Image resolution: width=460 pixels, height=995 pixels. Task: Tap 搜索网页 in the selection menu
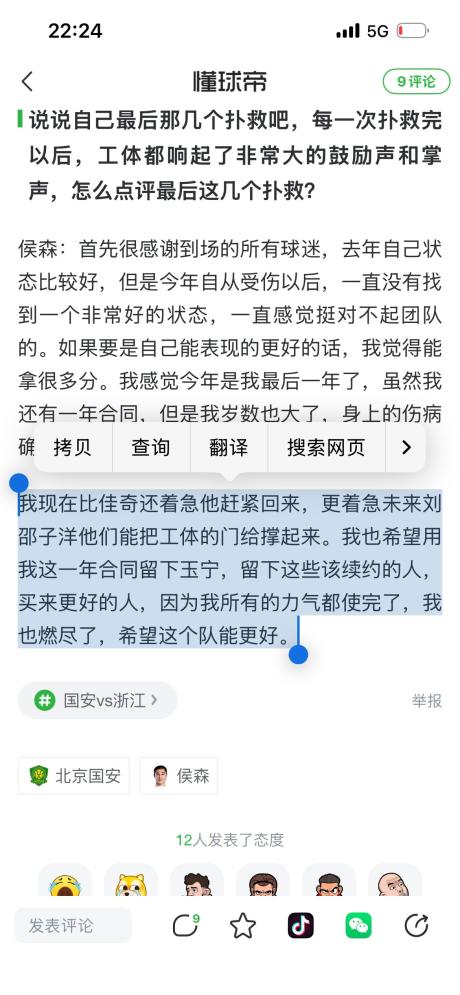coord(326,447)
